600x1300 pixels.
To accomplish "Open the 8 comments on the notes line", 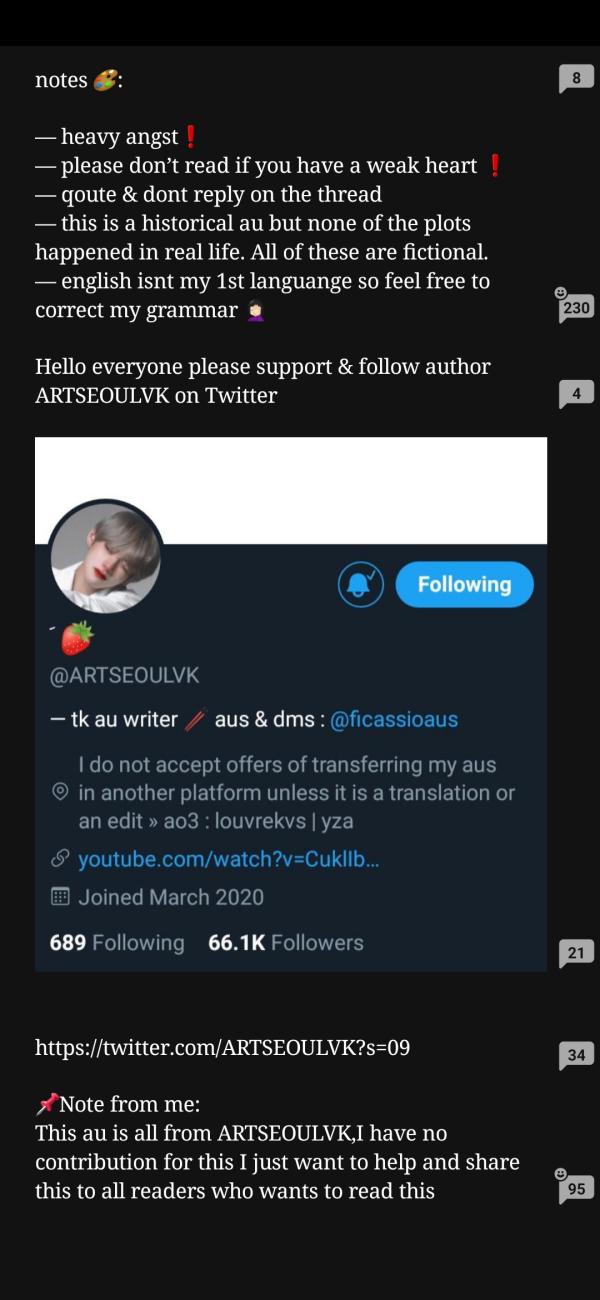I will click(576, 78).
